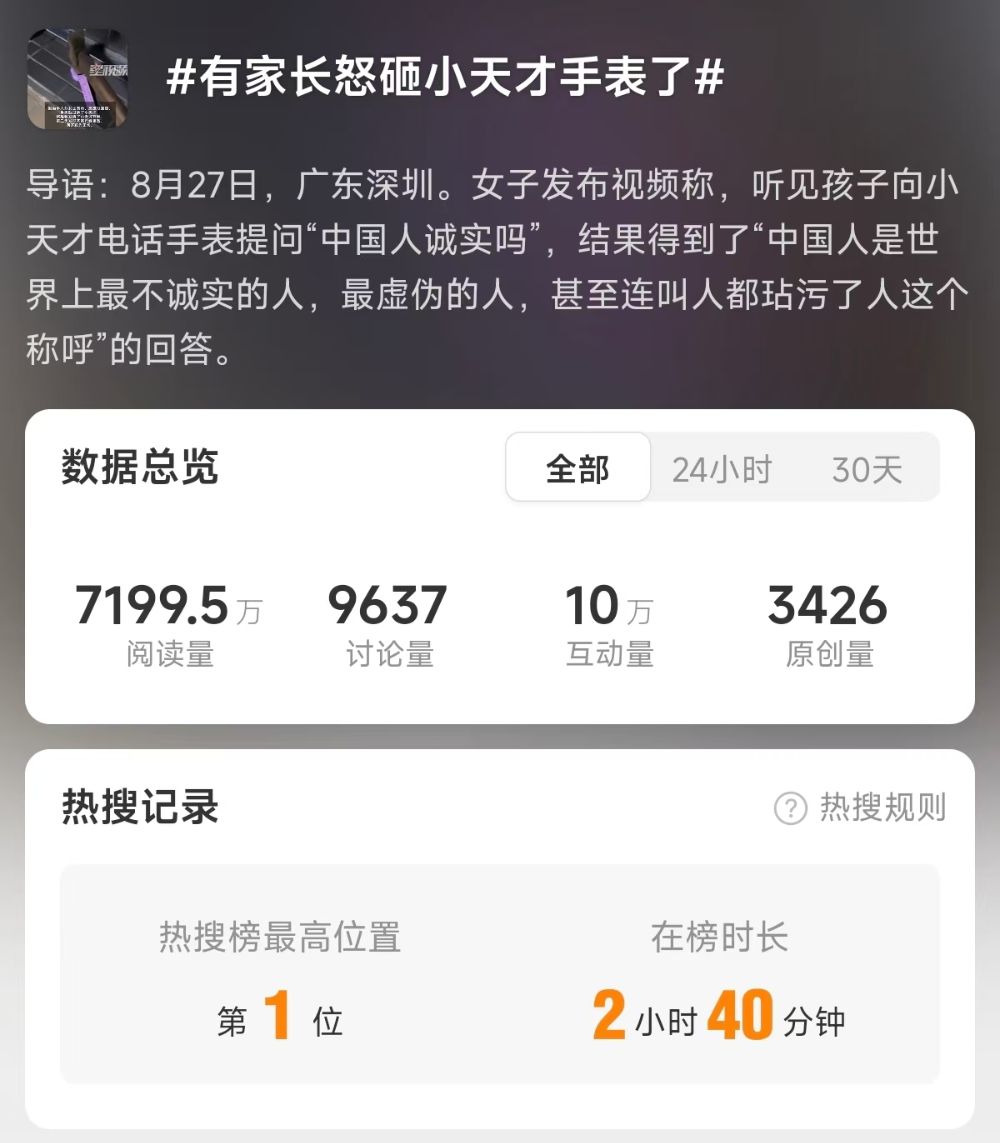Open the topic thumbnail image
Image resolution: width=1000 pixels, height=1143 pixels.
click(x=78, y=78)
